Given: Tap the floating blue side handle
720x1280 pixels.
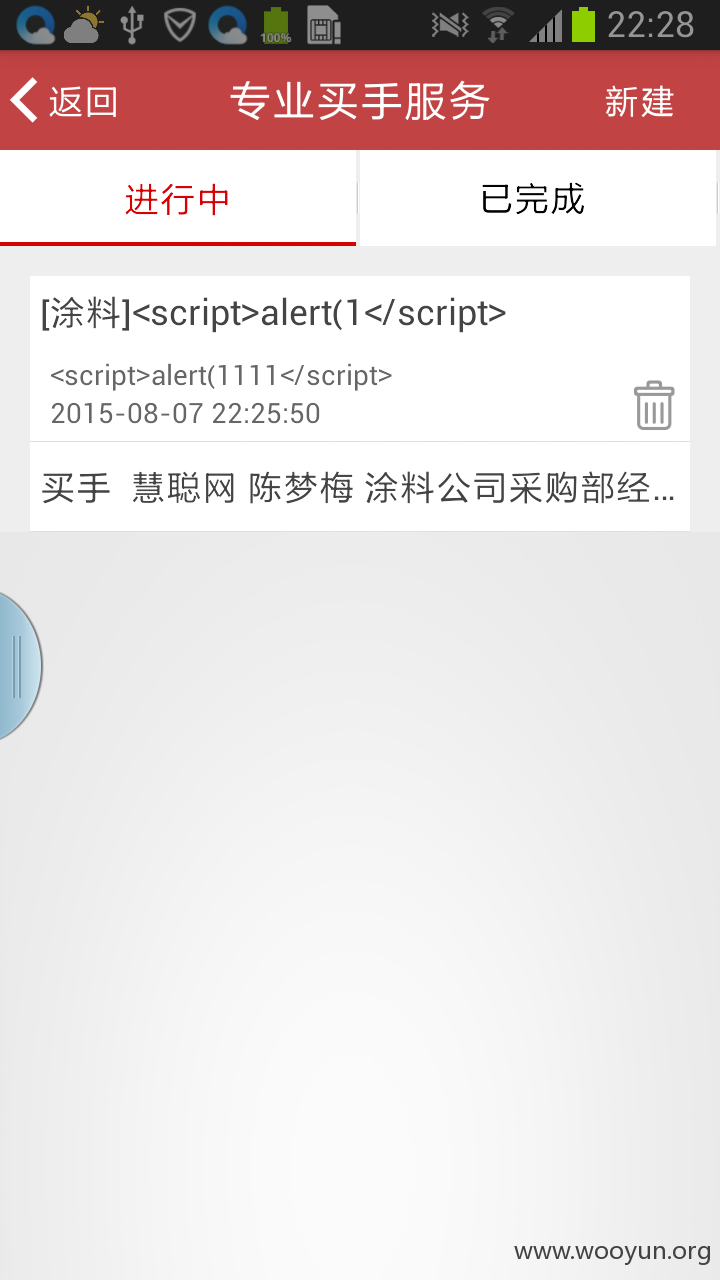Looking at the screenshot, I should (19, 665).
